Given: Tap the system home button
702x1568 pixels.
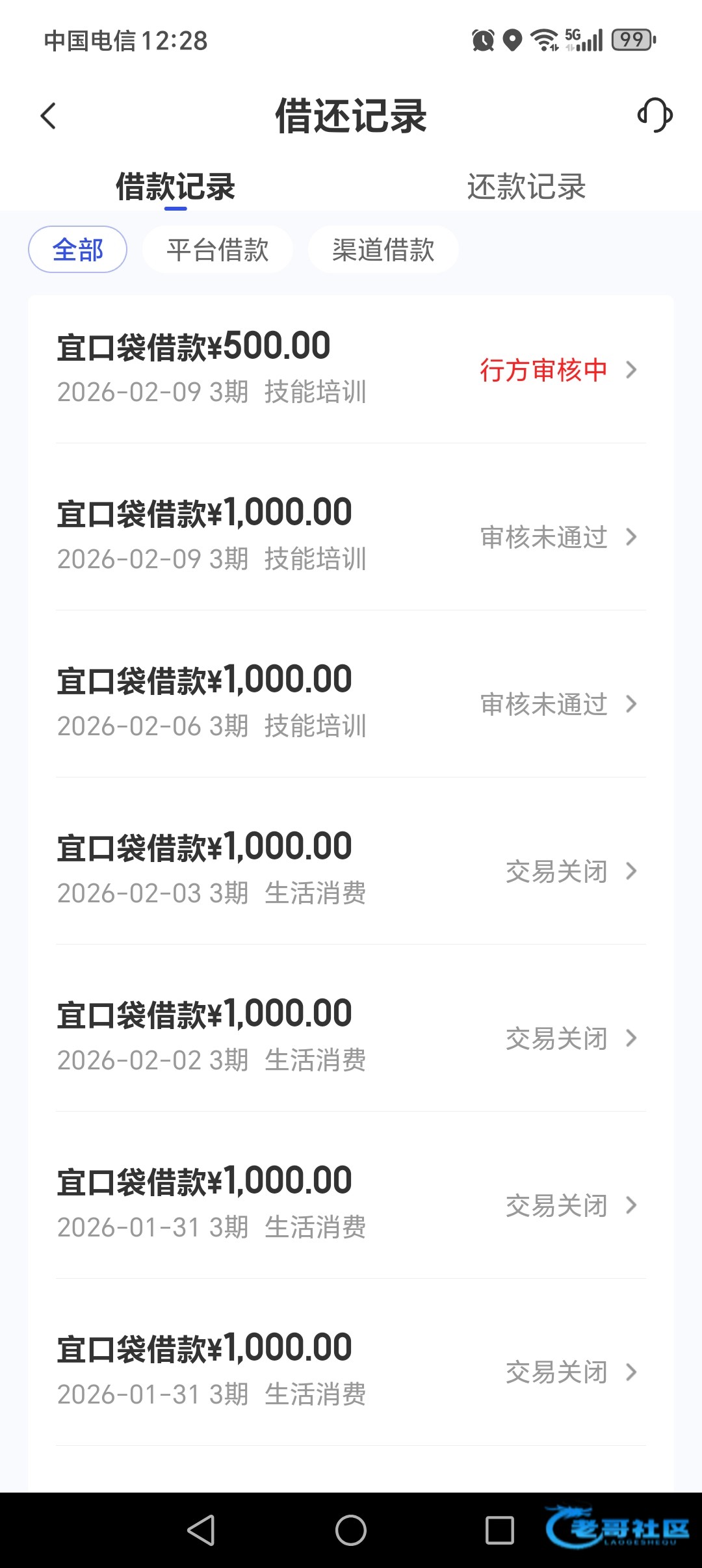Looking at the screenshot, I should 350,1530.
